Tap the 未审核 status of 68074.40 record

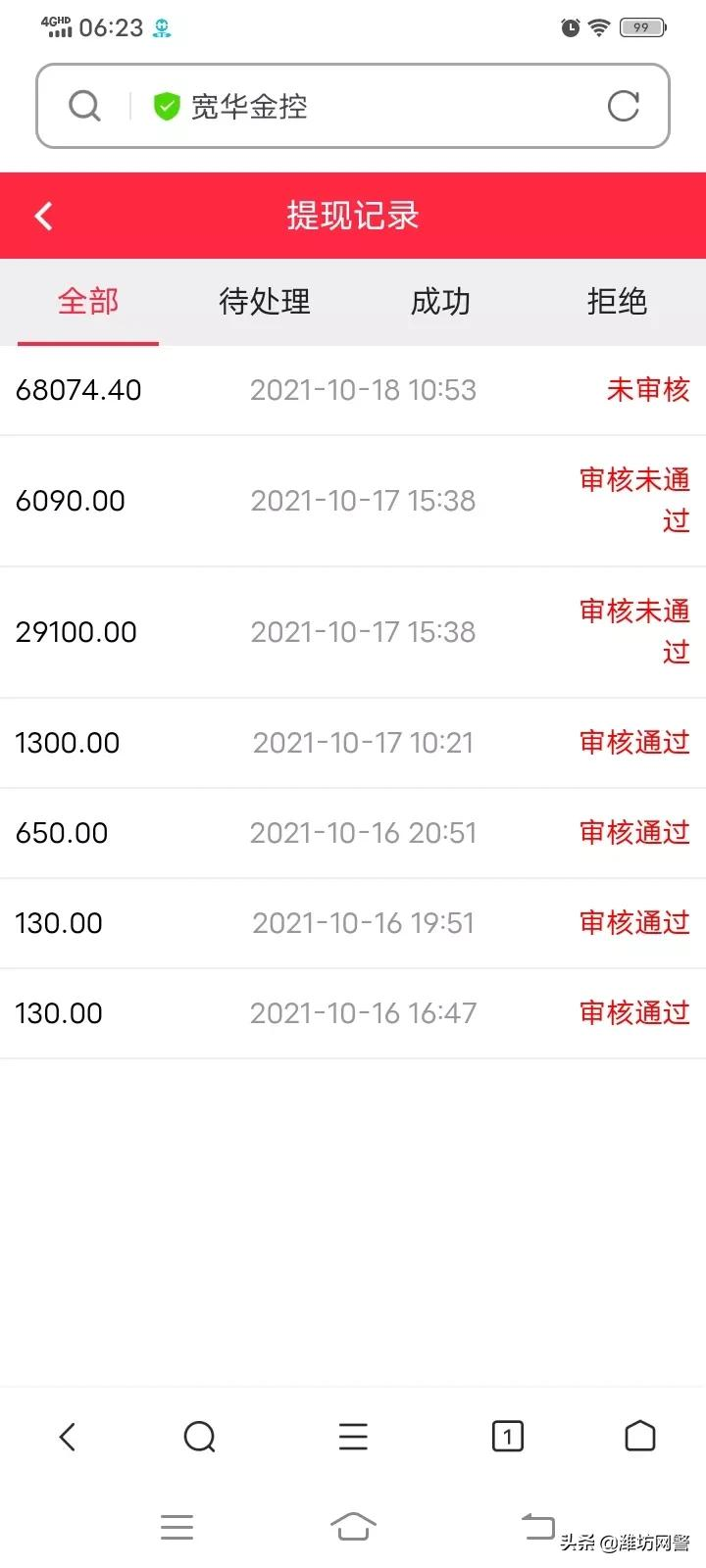[x=648, y=390]
